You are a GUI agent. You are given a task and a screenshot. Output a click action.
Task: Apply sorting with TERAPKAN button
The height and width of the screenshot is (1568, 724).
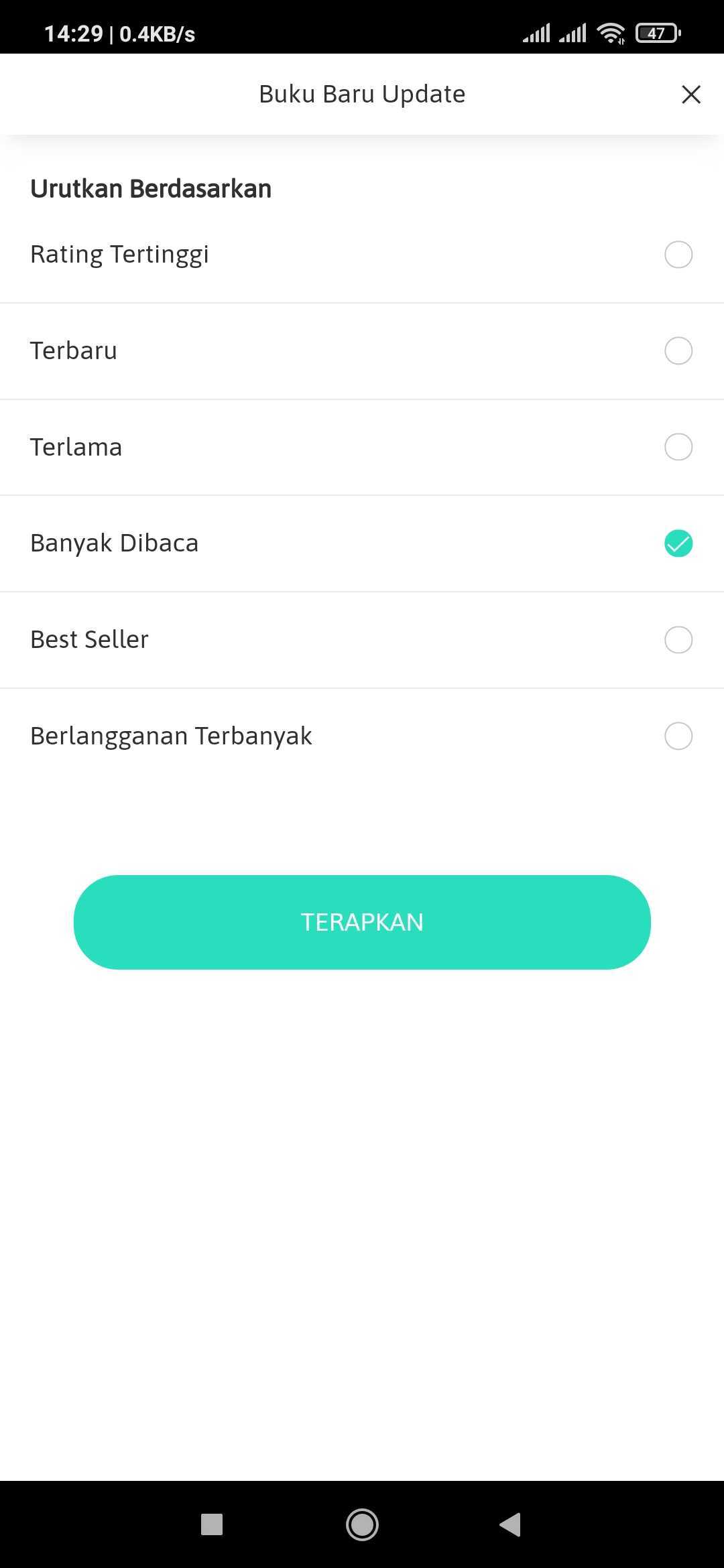coord(362,922)
